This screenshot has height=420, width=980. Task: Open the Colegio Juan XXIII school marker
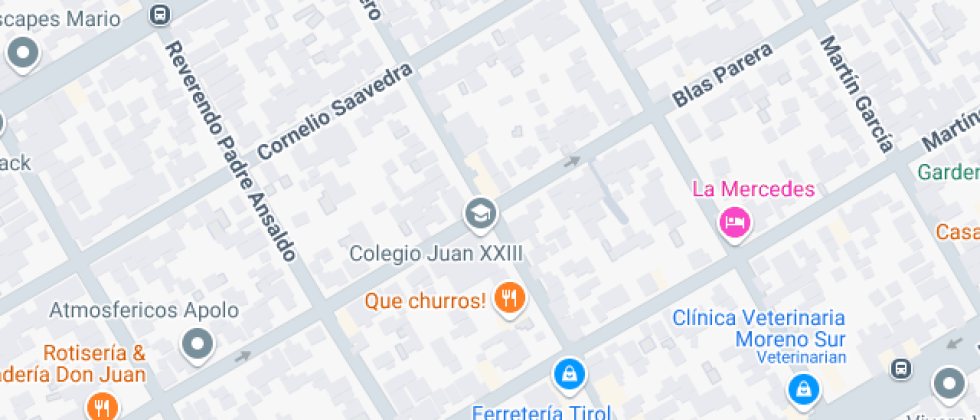pyautogui.click(x=480, y=213)
